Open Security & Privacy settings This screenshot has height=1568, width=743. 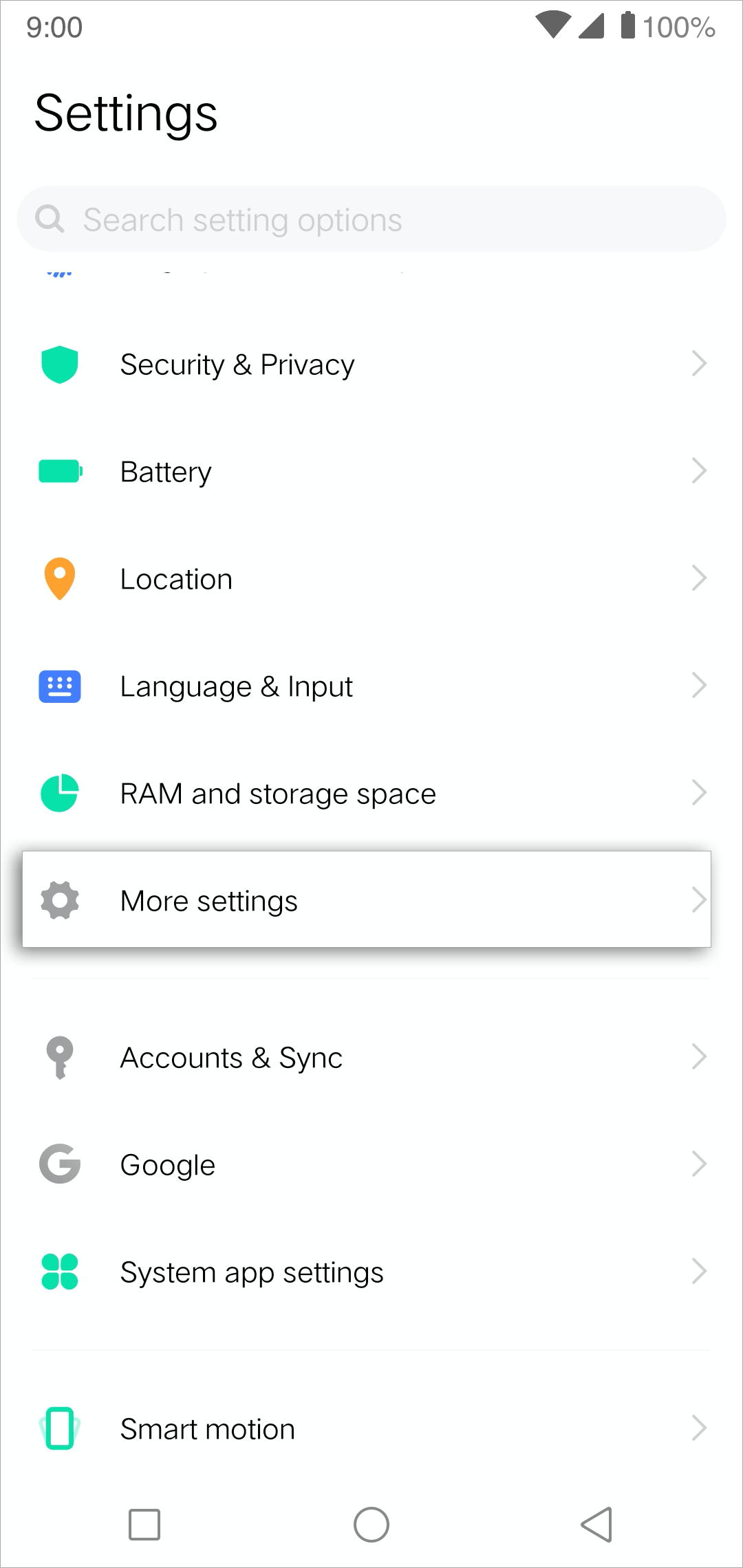pos(371,364)
